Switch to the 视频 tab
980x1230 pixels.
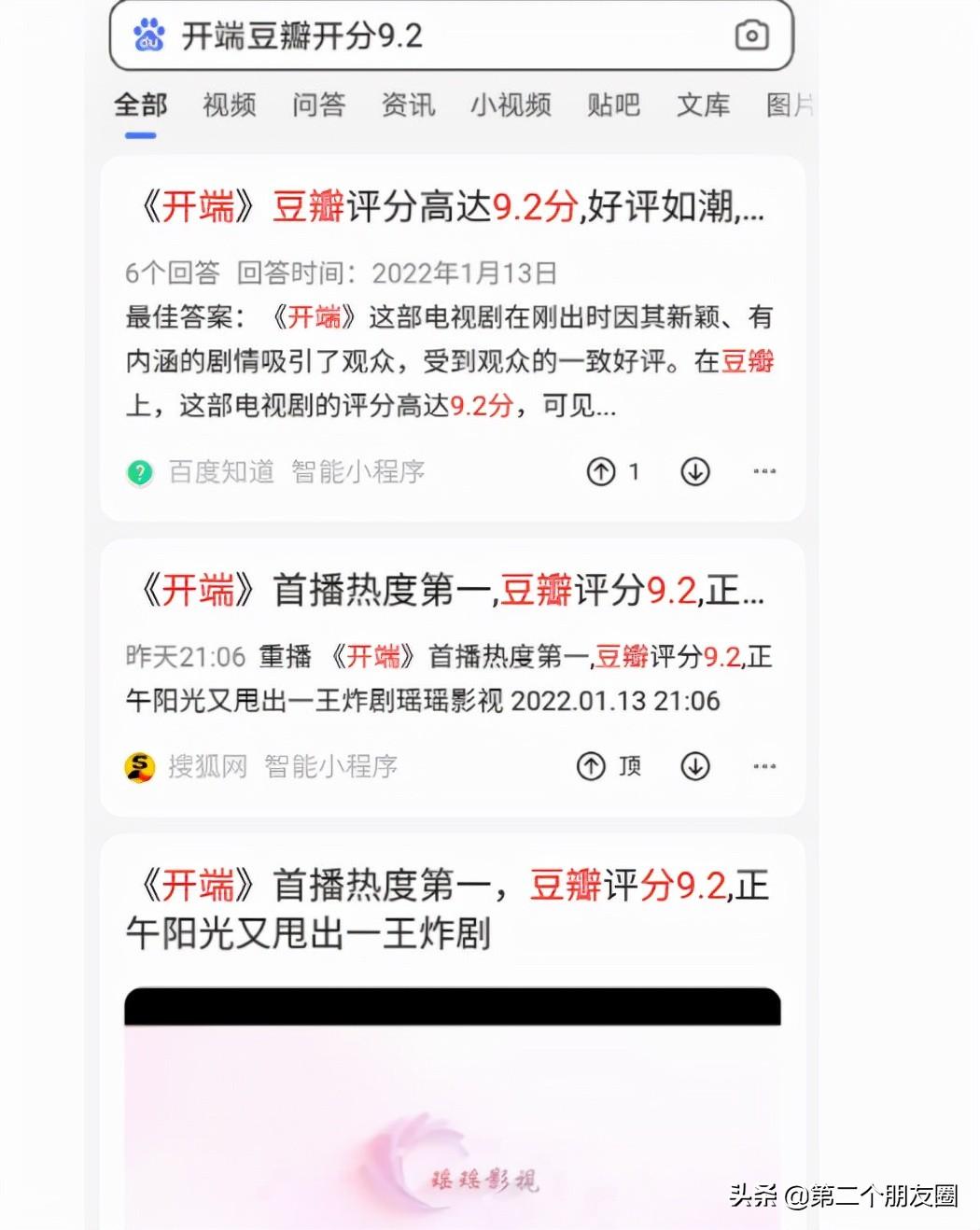[229, 105]
